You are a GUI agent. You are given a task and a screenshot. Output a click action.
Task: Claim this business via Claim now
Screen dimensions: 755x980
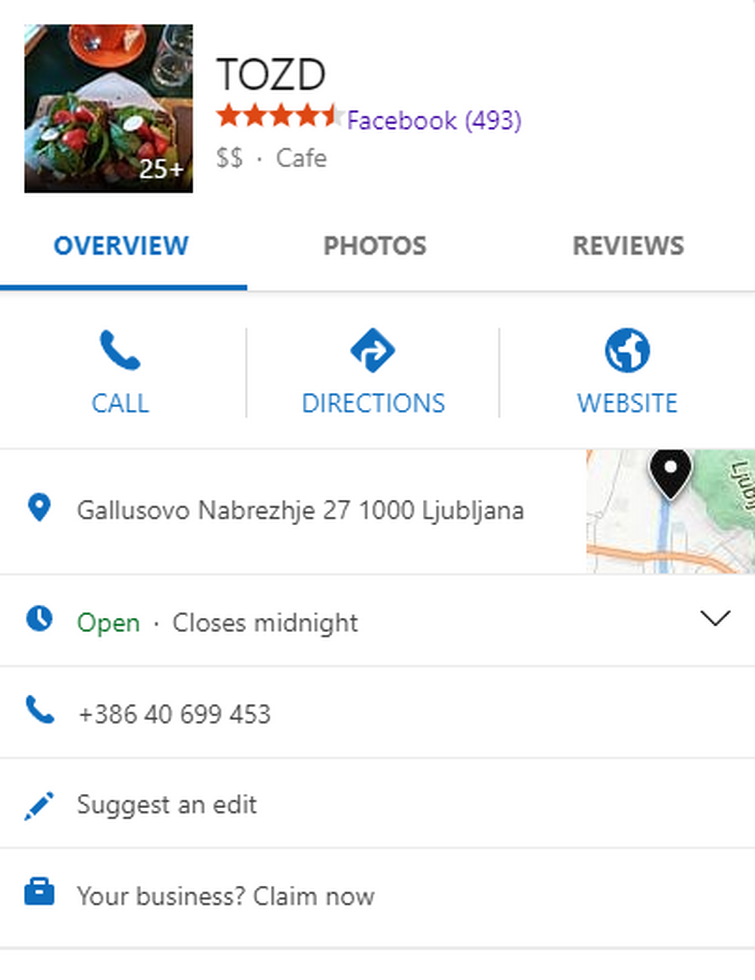pos(225,896)
